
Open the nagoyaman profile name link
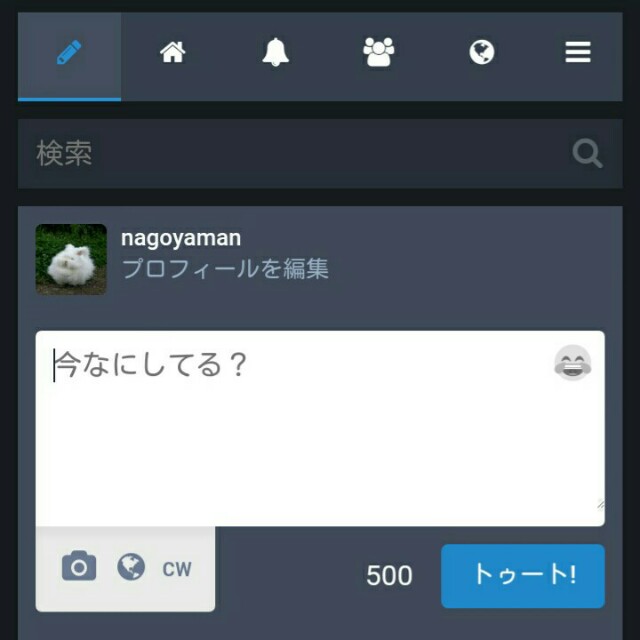(181, 238)
